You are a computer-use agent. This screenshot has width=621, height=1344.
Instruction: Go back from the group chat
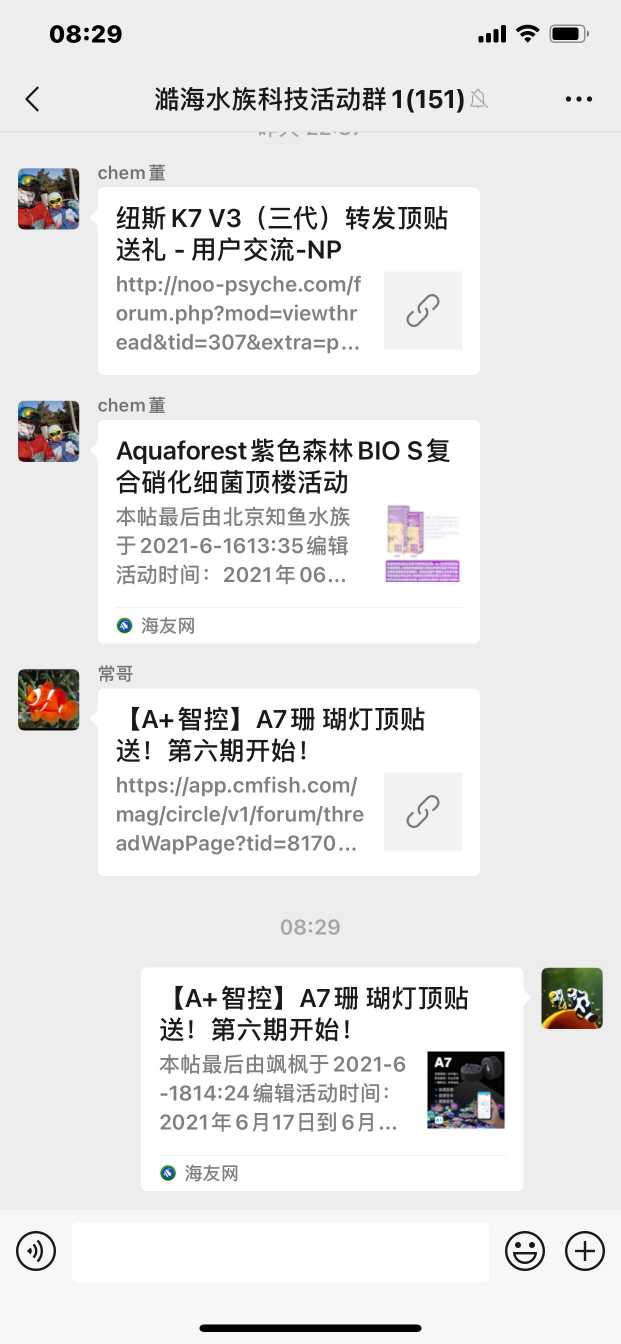pyautogui.click(x=33, y=99)
